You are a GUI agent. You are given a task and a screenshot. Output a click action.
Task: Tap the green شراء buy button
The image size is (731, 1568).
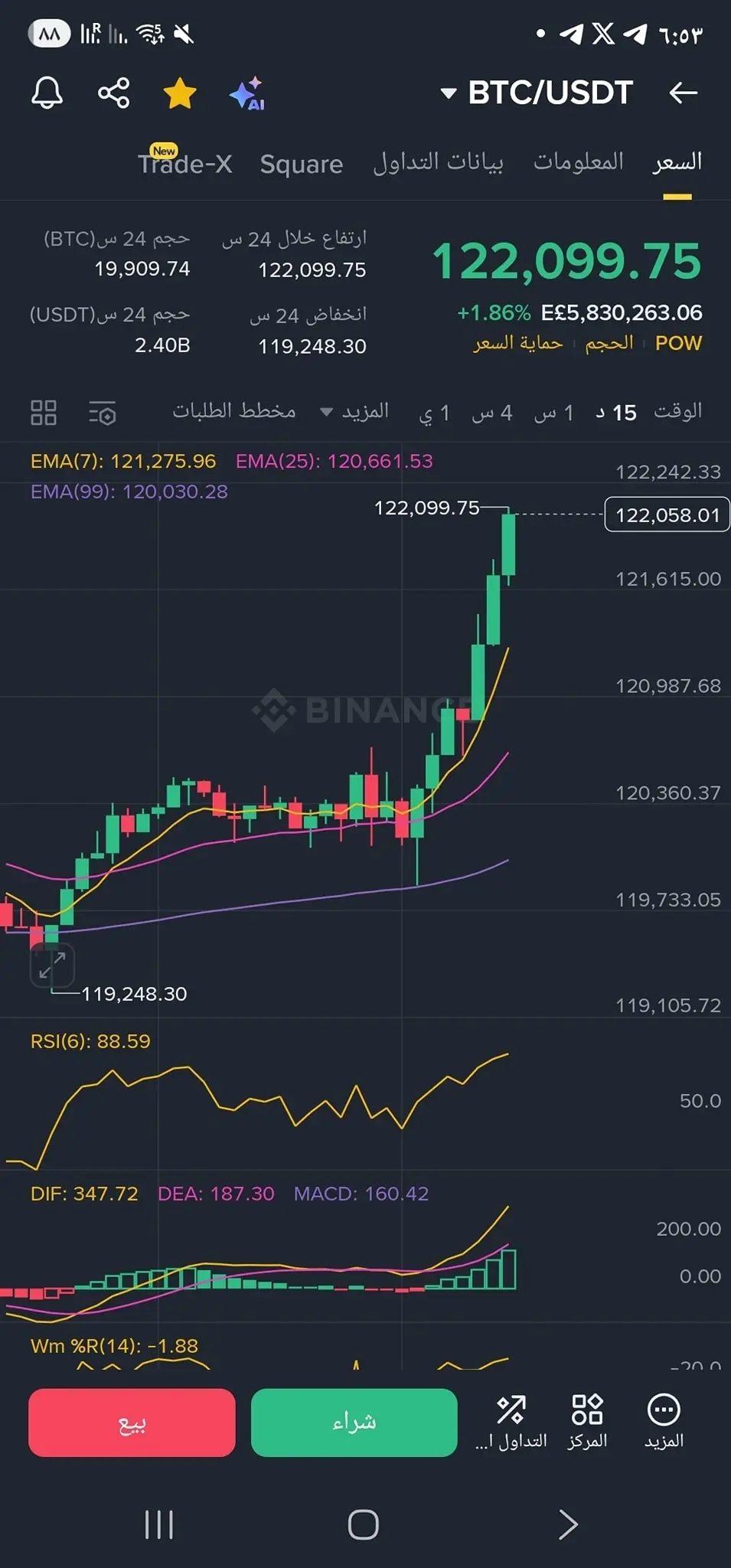pyautogui.click(x=354, y=1422)
